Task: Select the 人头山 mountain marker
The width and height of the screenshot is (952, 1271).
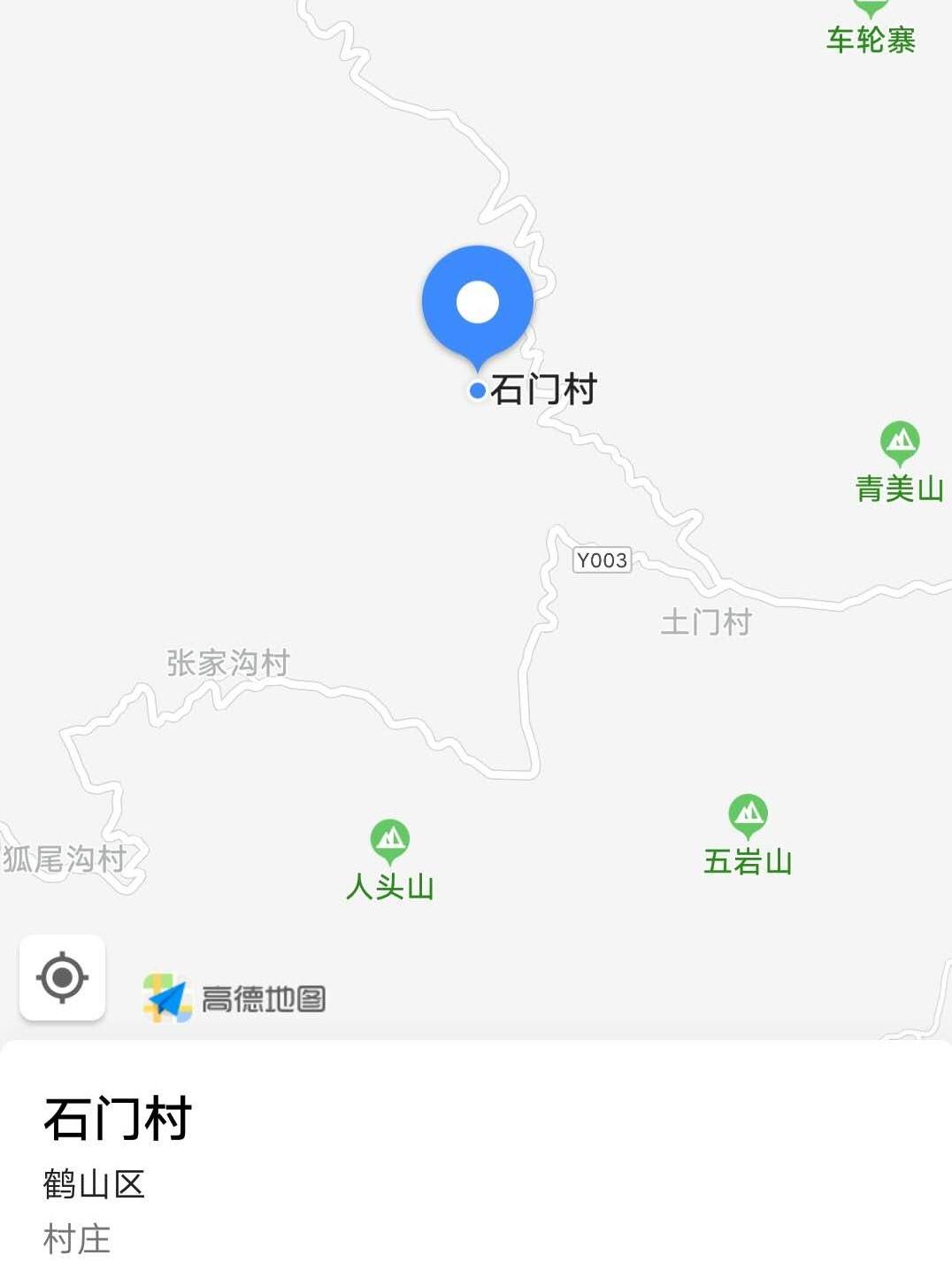Action: 389,839
